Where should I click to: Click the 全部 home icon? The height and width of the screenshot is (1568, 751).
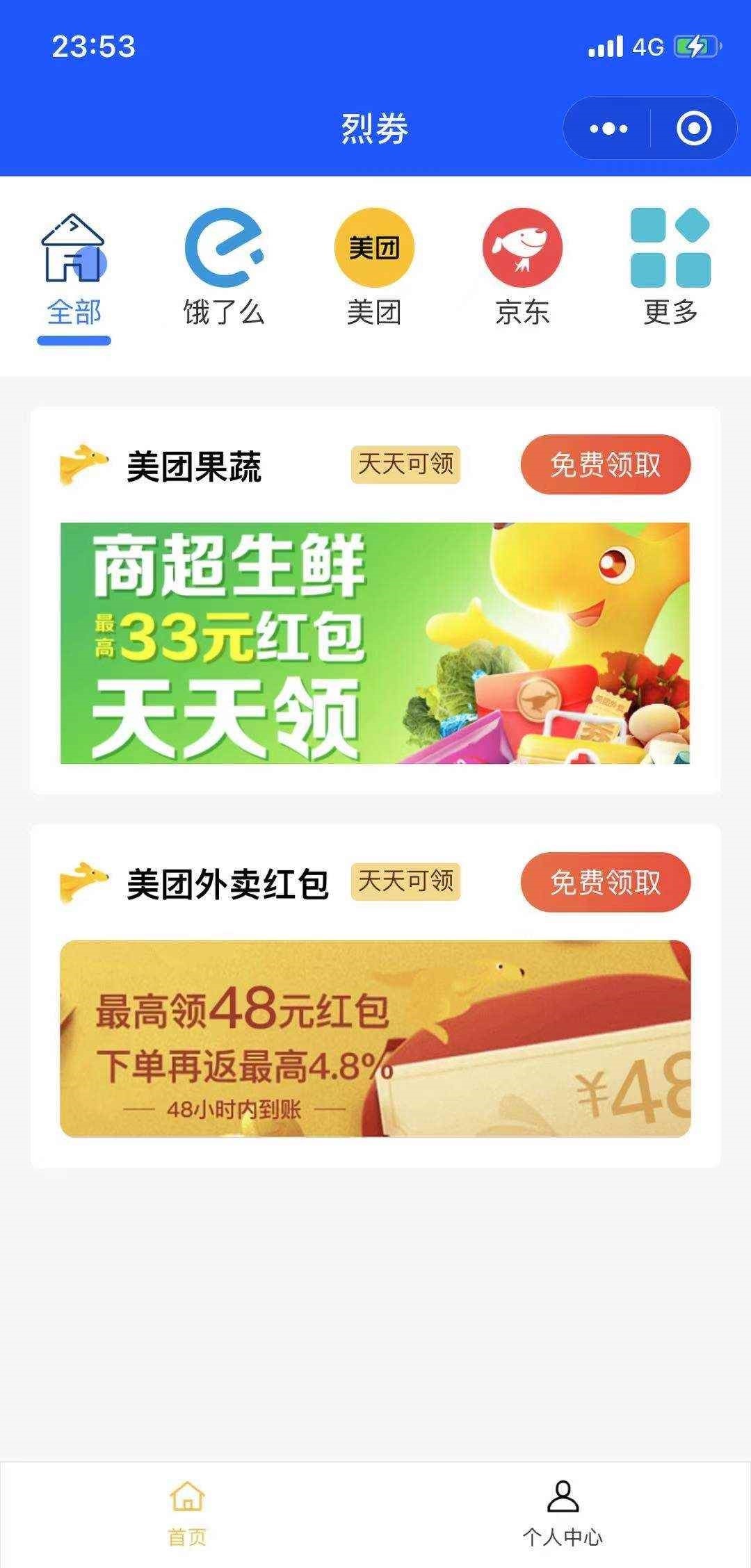click(75, 250)
